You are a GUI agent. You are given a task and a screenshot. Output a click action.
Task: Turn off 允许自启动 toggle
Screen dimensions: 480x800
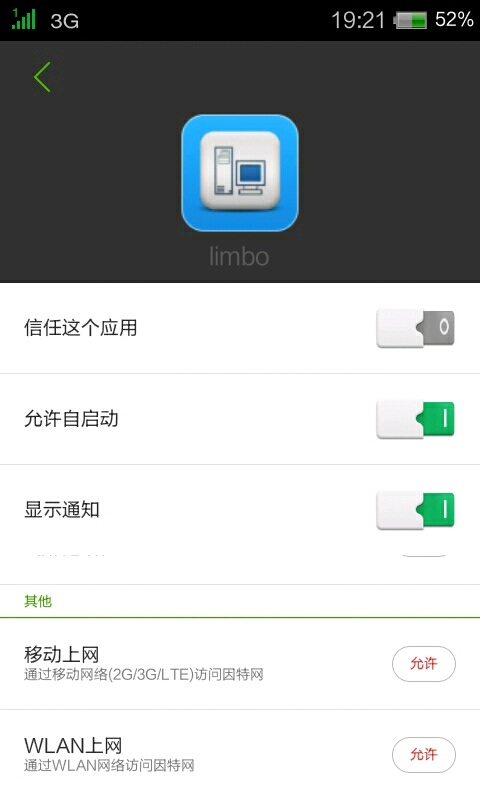click(415, 419)
